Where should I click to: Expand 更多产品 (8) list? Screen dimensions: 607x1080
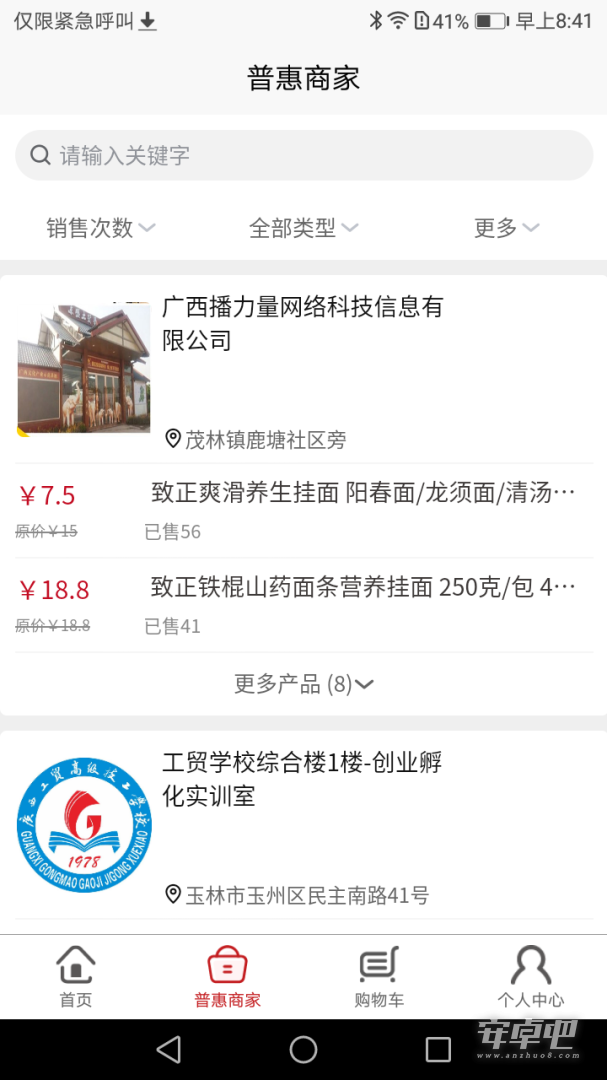pos(304,684)
